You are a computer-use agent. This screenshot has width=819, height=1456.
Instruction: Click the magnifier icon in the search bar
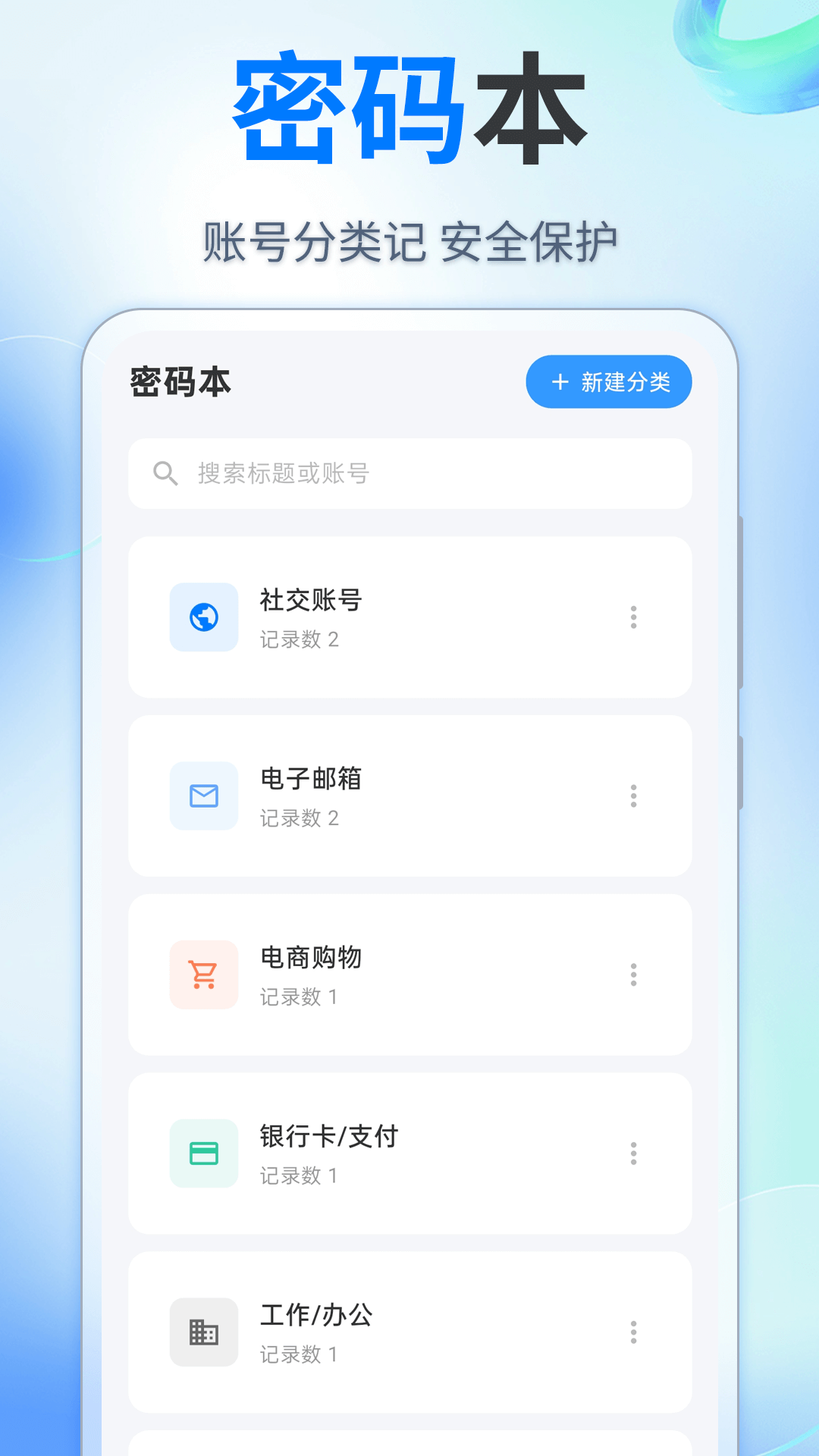coord(162,473)
